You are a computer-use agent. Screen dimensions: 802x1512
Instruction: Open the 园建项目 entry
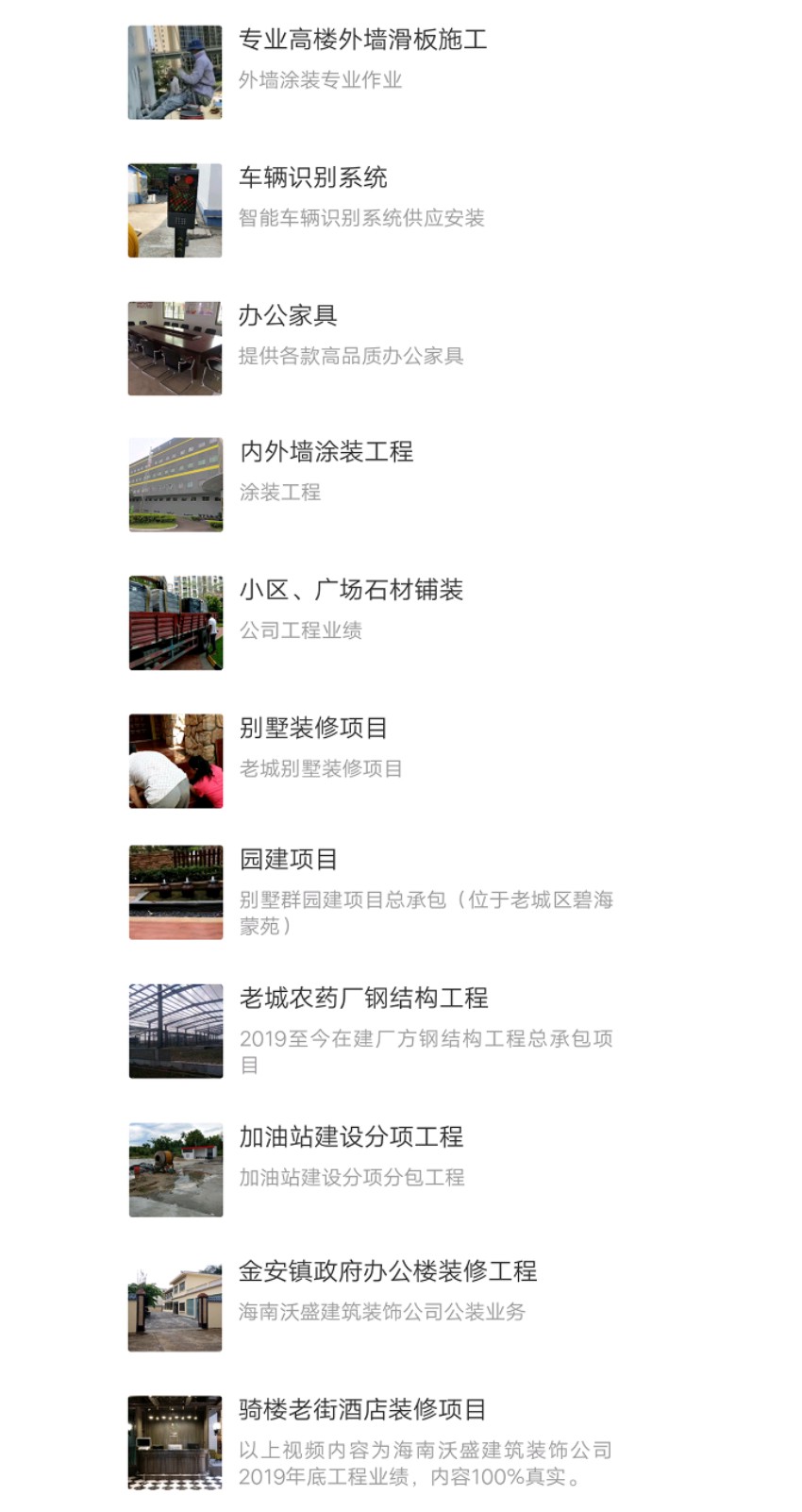[289, 860]
